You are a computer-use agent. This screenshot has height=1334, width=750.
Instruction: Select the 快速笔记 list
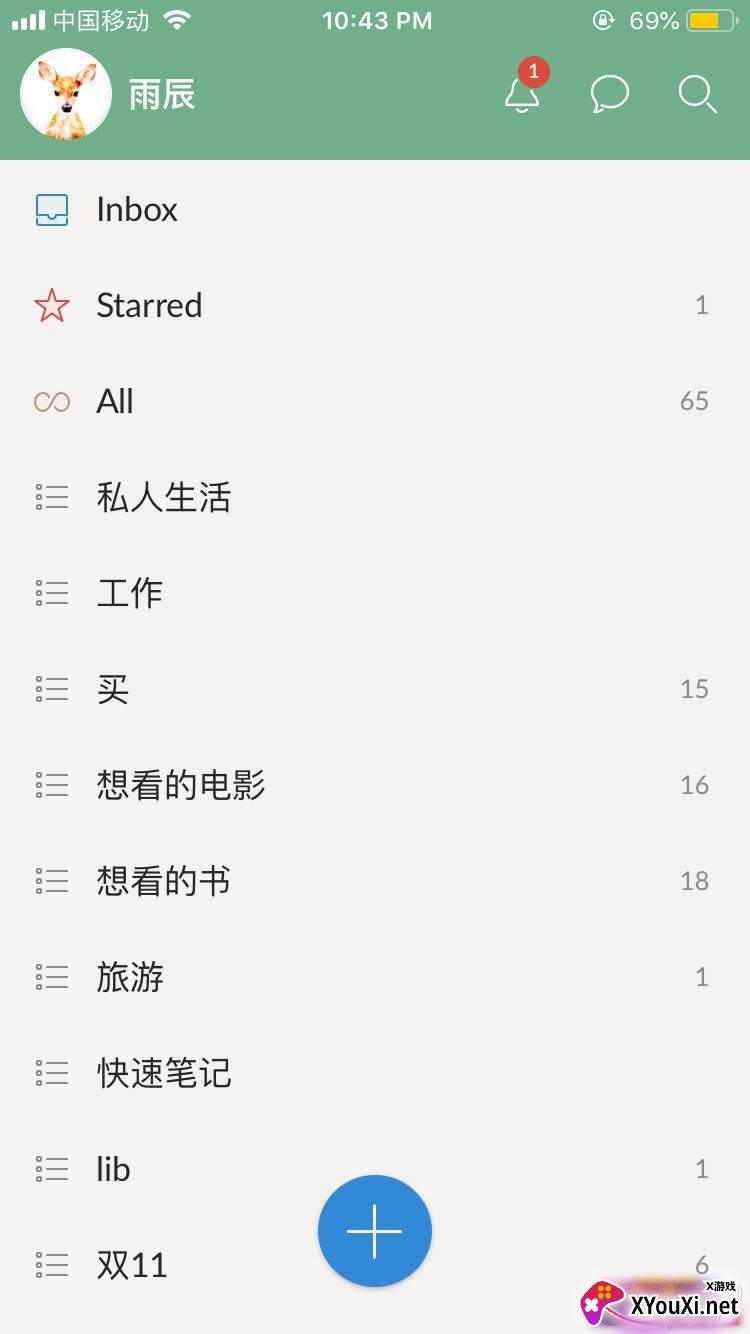click(x=163, y=1073)
